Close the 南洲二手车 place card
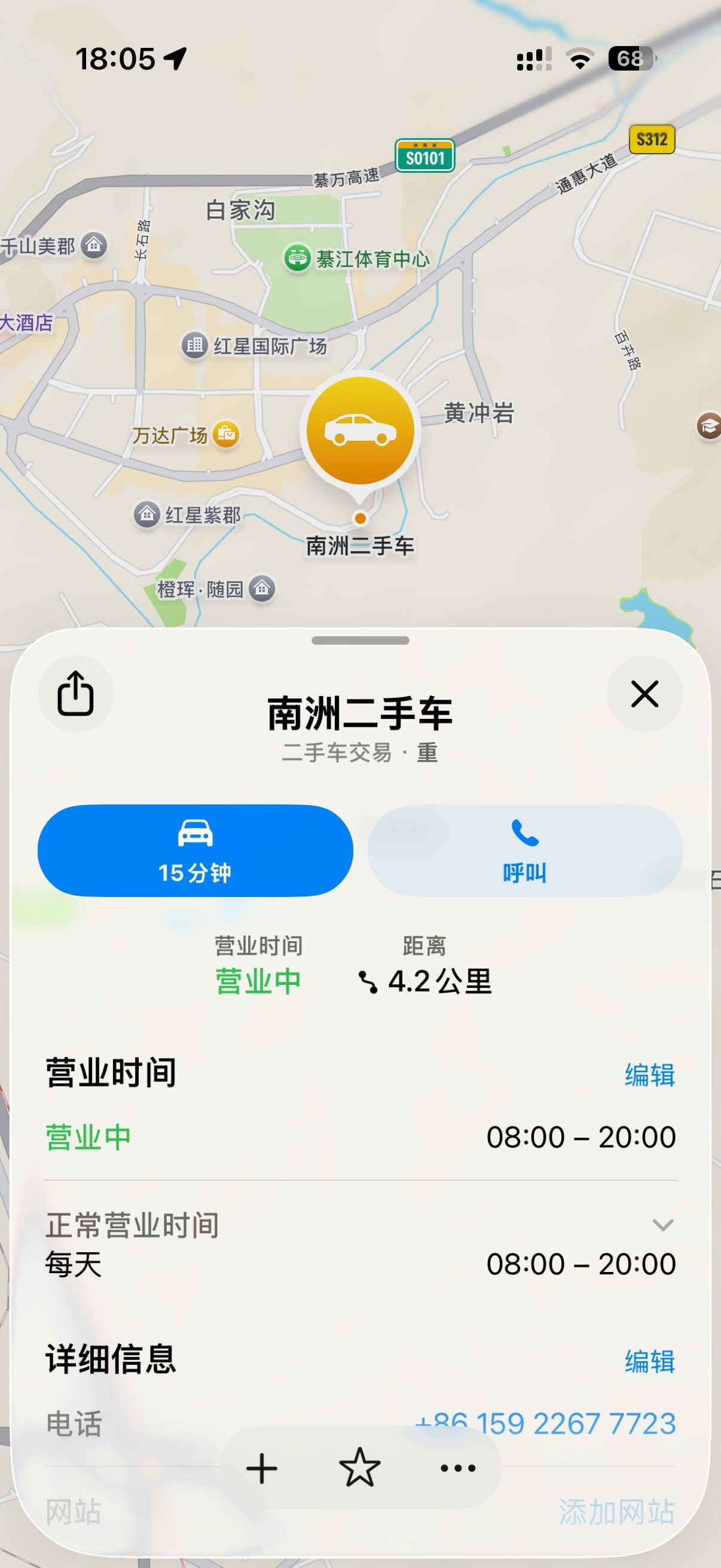Screen dimensions: 721x1568 pos(644,694)
